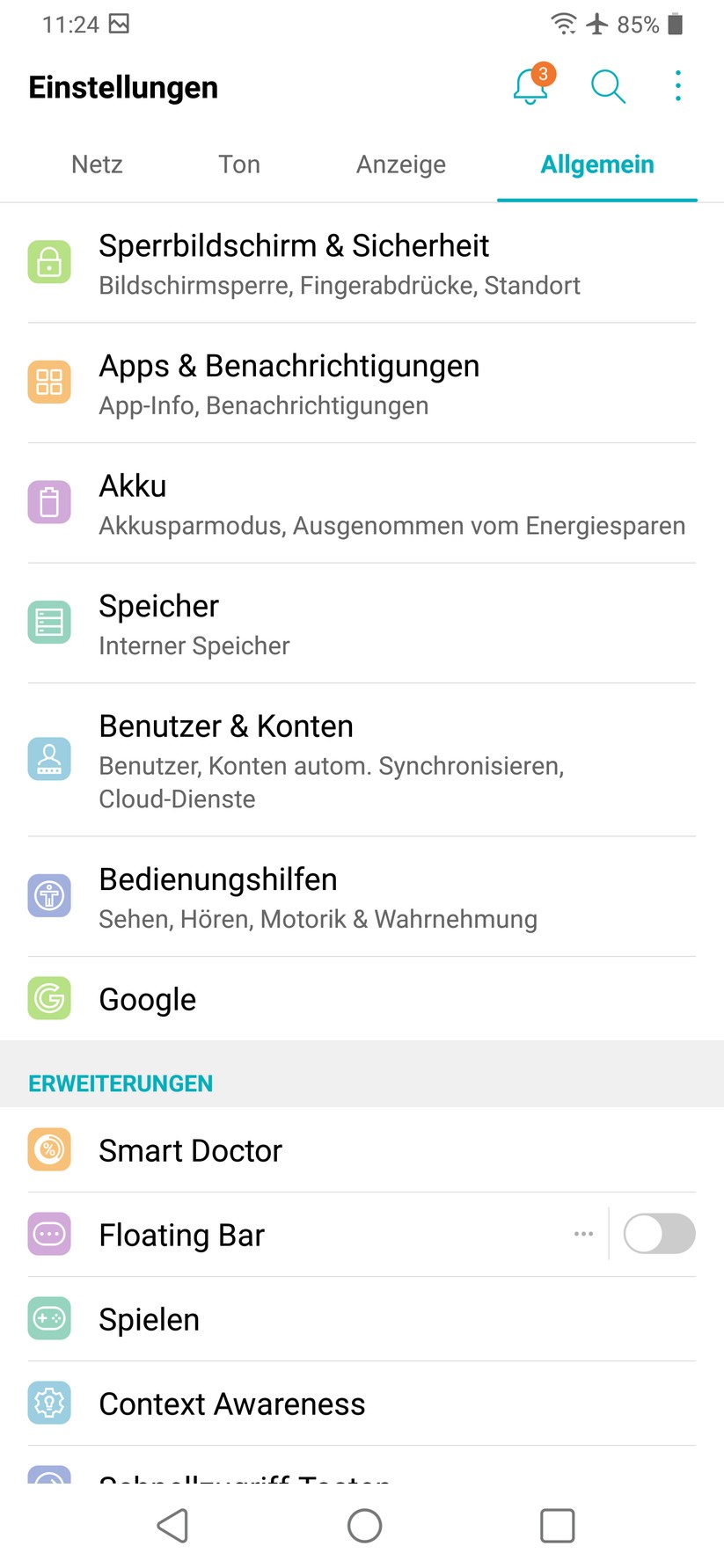Tap the green Google icon
Screen dimensions: 724x1568
tap(49, 998)
